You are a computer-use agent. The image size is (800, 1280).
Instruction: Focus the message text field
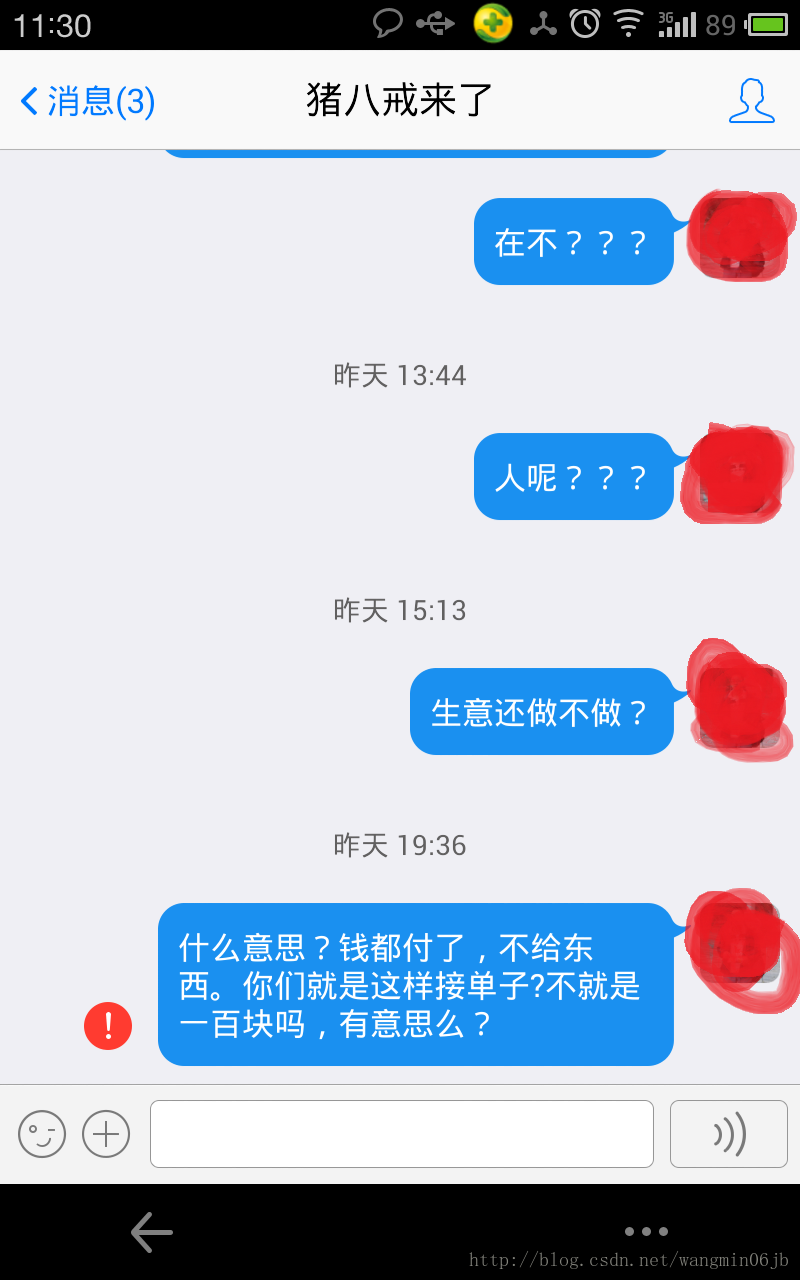click(x=401, y=1134)
